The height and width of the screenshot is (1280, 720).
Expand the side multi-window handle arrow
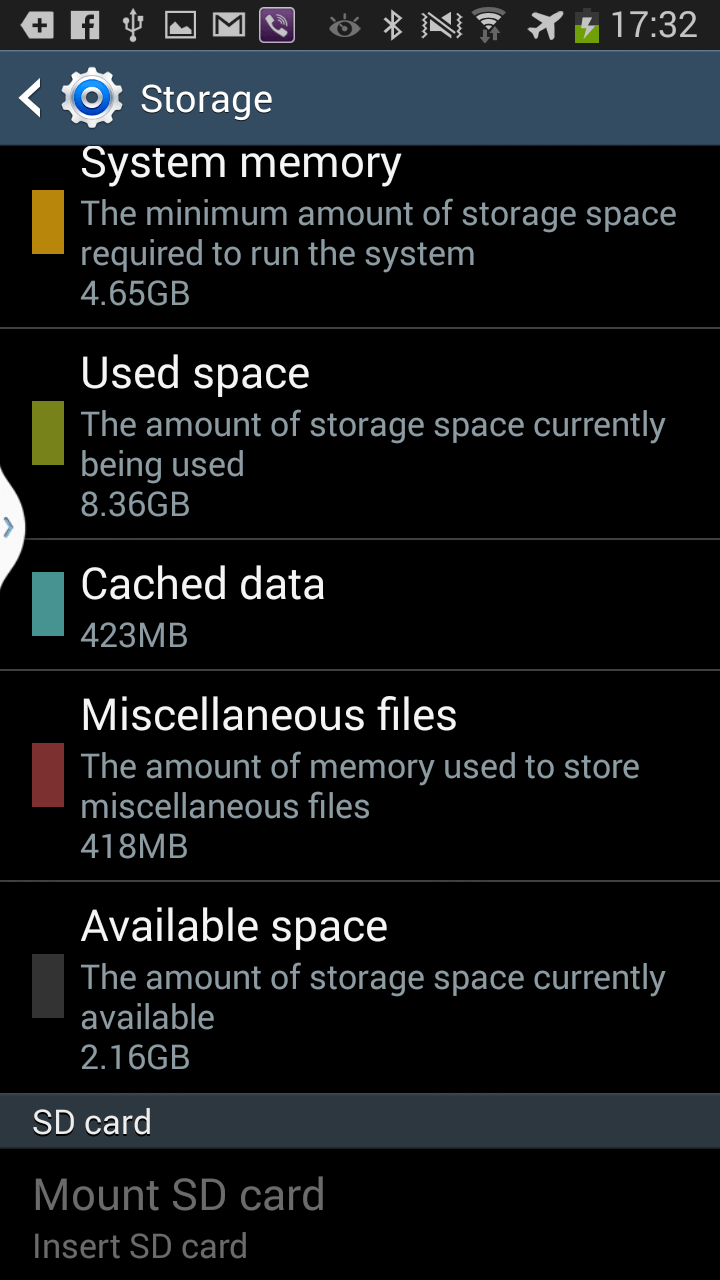[10, 529]
